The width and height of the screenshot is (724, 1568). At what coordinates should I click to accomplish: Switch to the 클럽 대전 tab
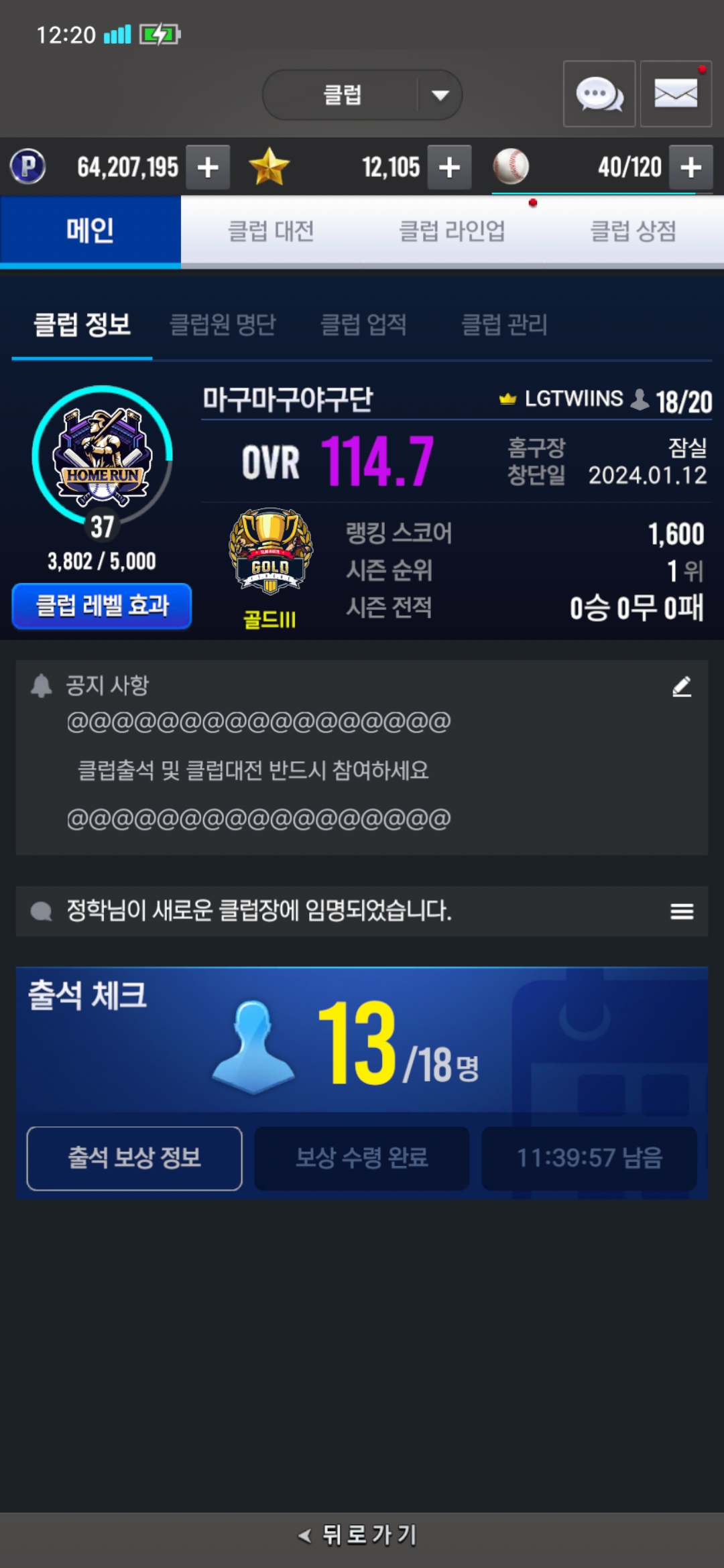click(x=271, y=231)
